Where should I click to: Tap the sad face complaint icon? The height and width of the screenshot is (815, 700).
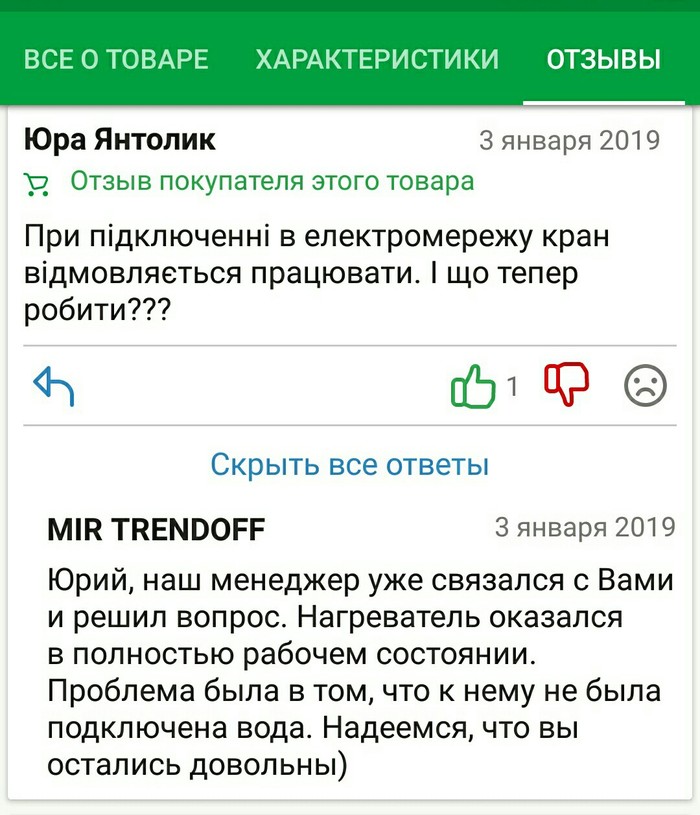(x=645, y=385)
